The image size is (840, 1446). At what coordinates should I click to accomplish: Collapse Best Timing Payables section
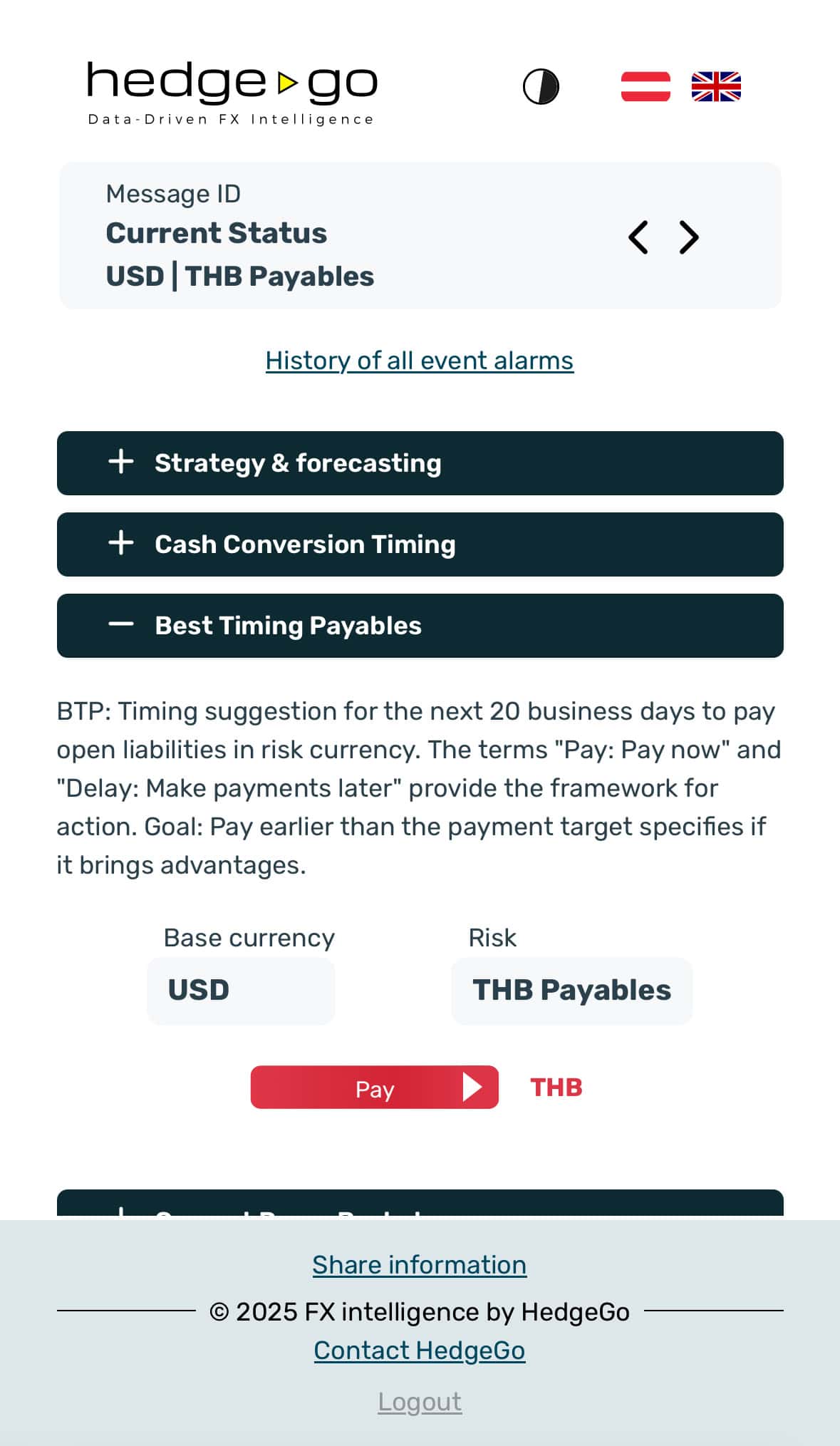coord(420,626)
